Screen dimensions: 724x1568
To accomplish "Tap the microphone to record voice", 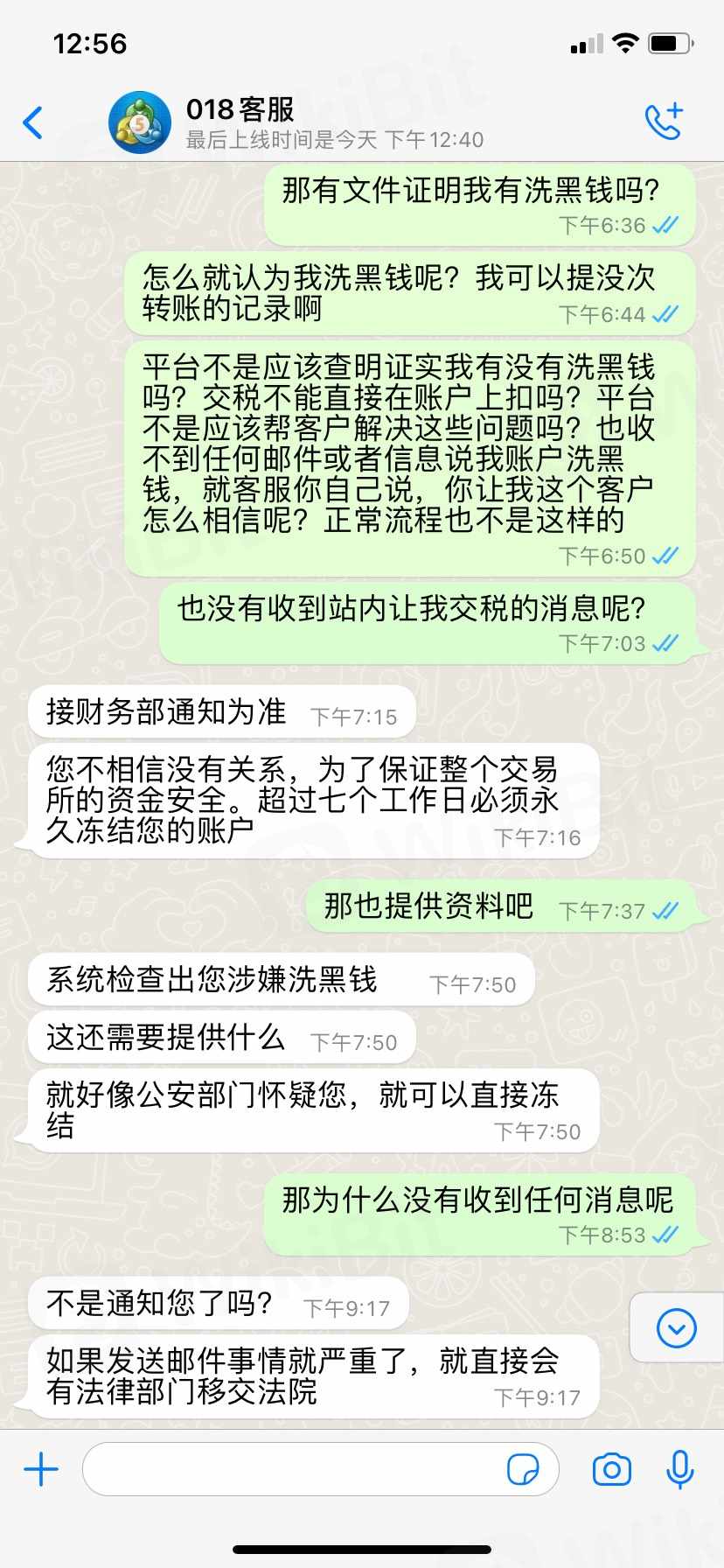I will click(x=679, y=1469).
